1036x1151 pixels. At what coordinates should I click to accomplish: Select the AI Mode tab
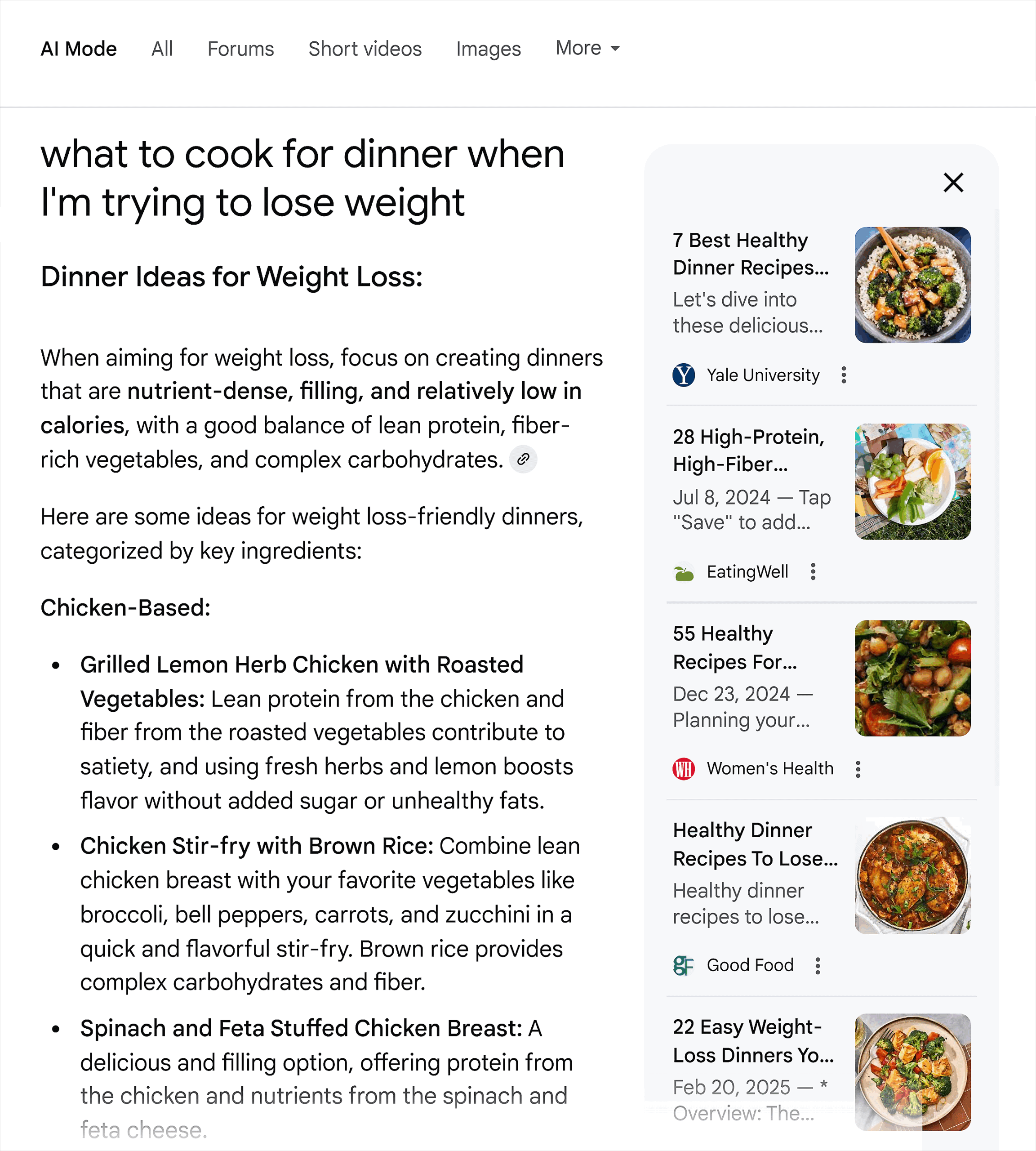coord(79,49)
